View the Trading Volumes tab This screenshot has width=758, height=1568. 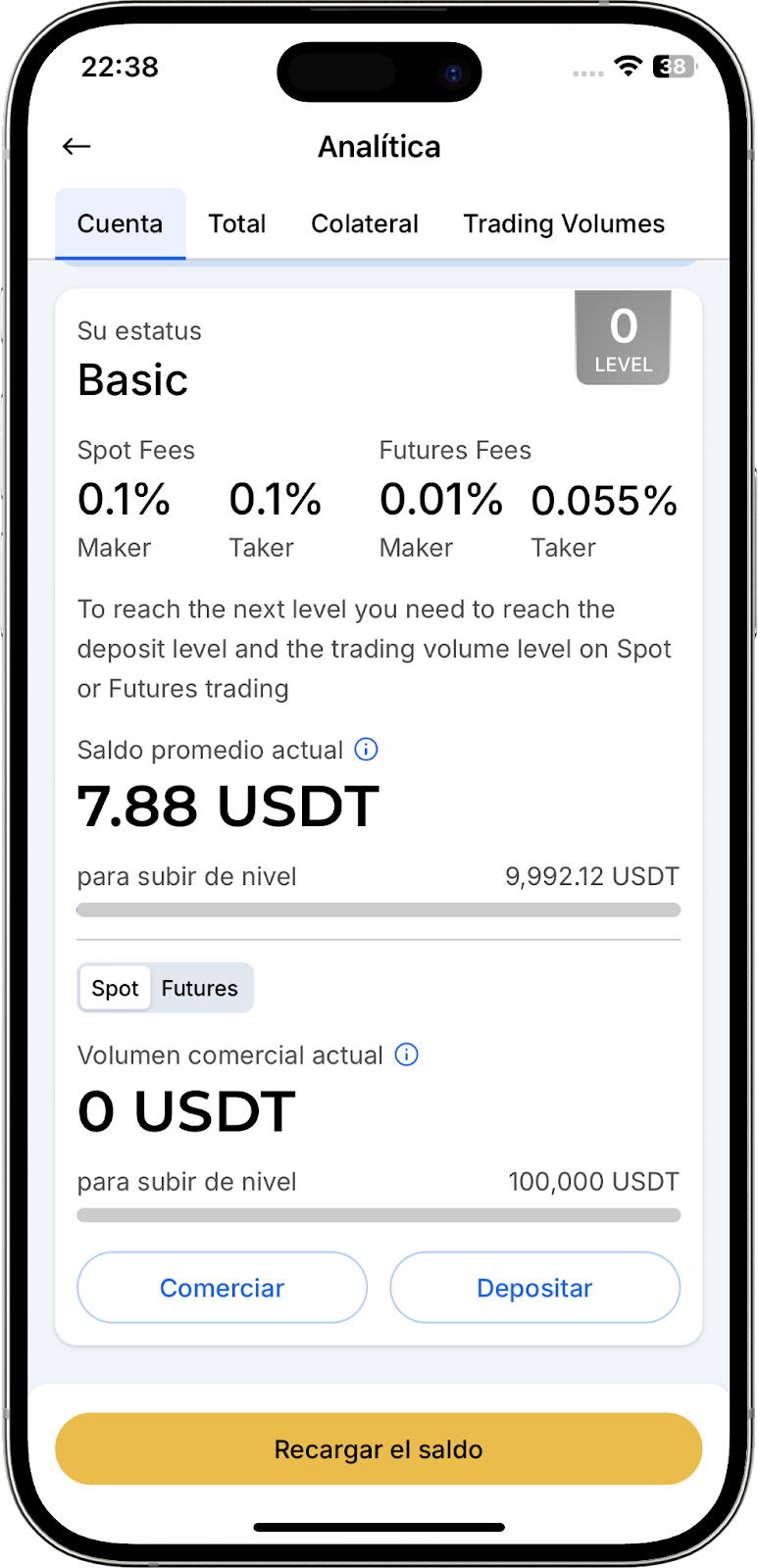(x=564, y=224)
